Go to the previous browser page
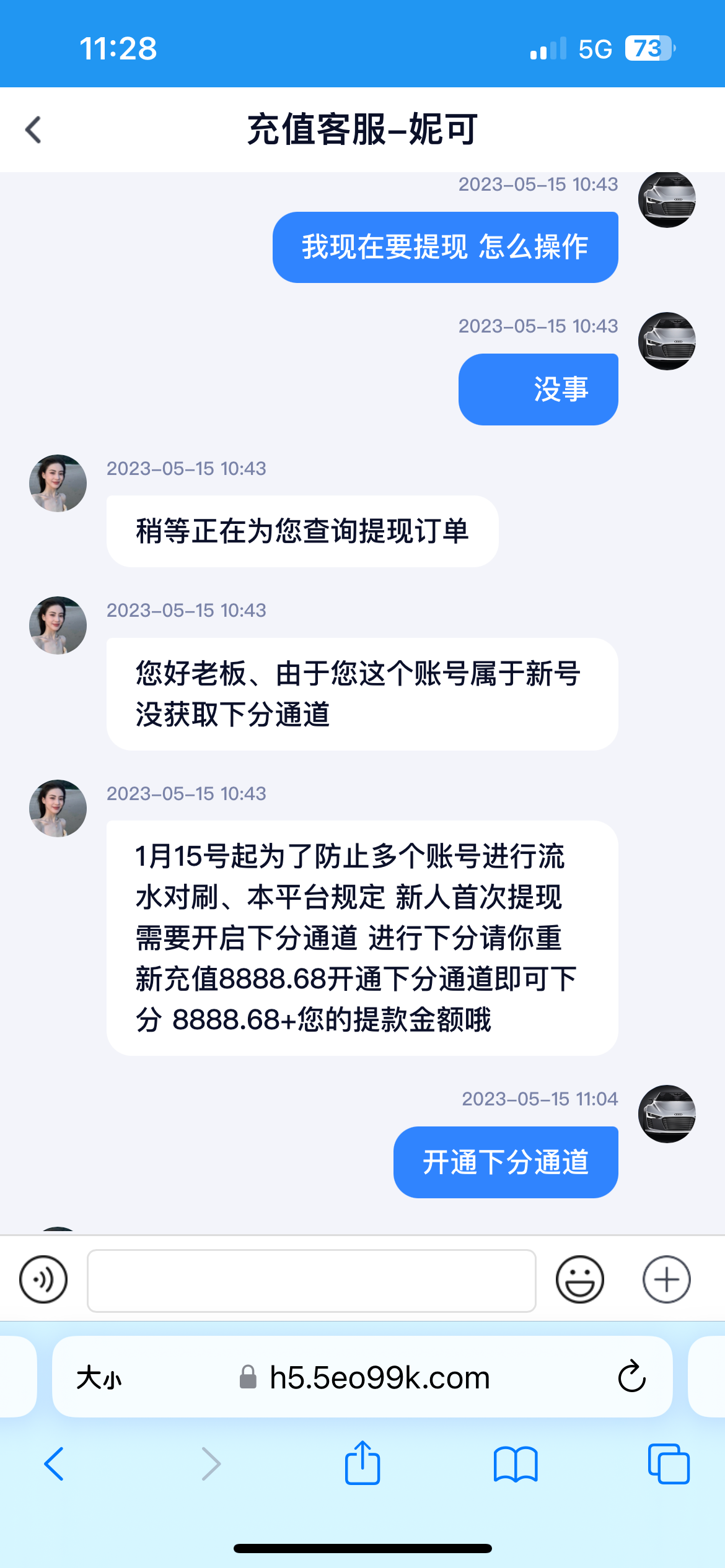 tap(55, 1464)
